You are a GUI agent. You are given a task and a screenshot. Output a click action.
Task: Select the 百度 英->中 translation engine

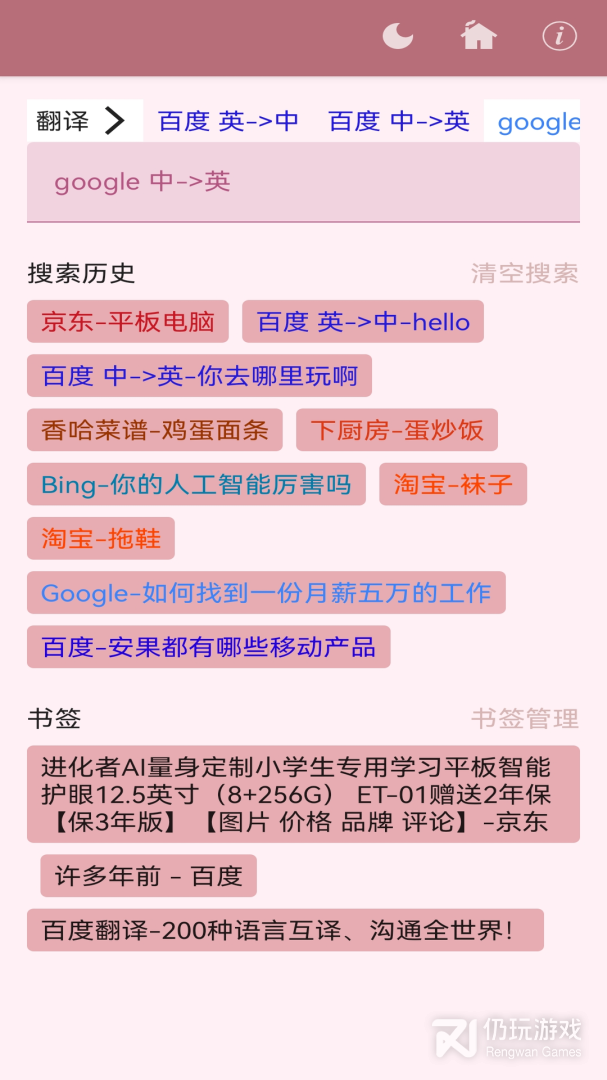pyautogui.click(x=228, y=121)
